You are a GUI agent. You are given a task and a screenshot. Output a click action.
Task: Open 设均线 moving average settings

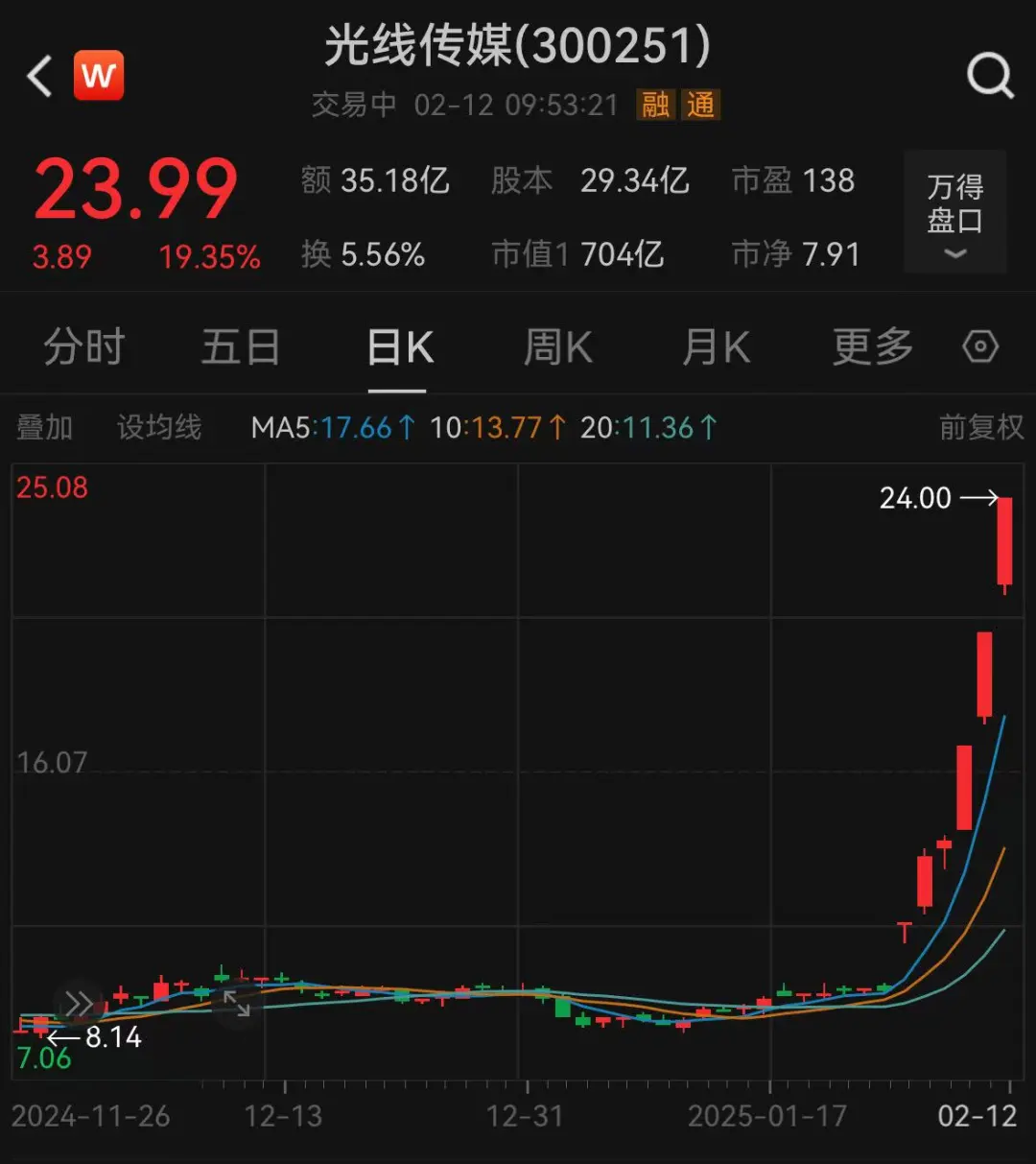pyautogui.click(x=159, y=427)
